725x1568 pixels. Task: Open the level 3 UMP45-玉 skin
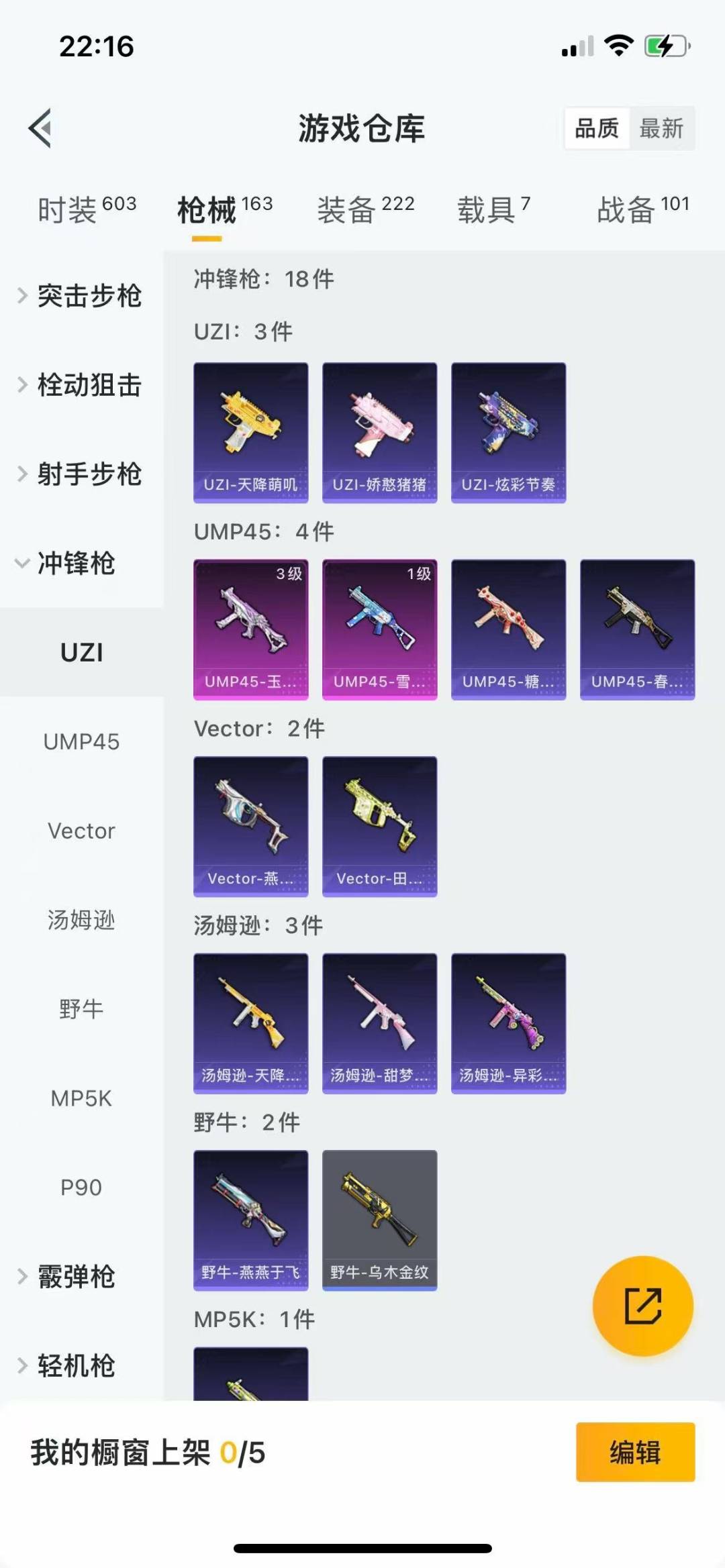point(251,629)
